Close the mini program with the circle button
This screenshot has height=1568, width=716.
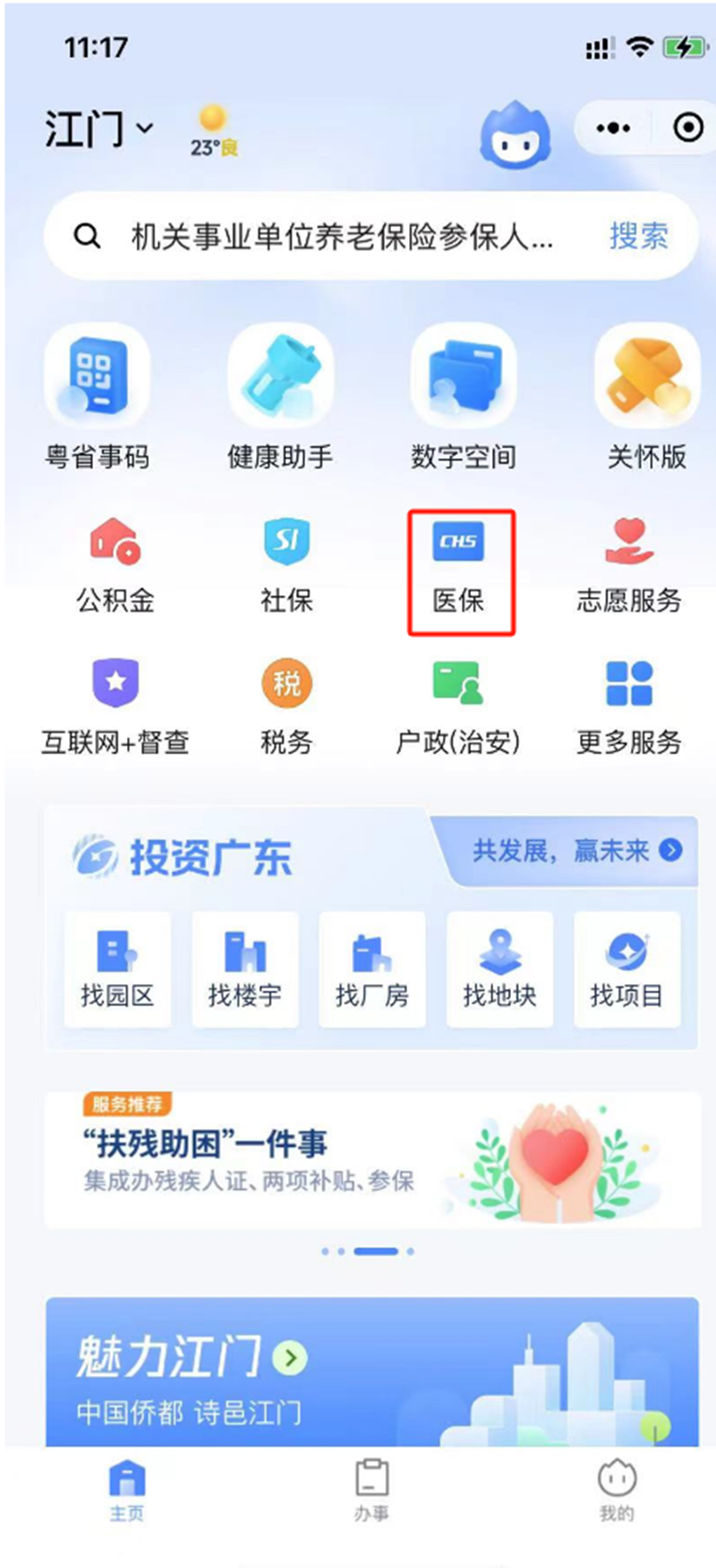pos(687,129)
